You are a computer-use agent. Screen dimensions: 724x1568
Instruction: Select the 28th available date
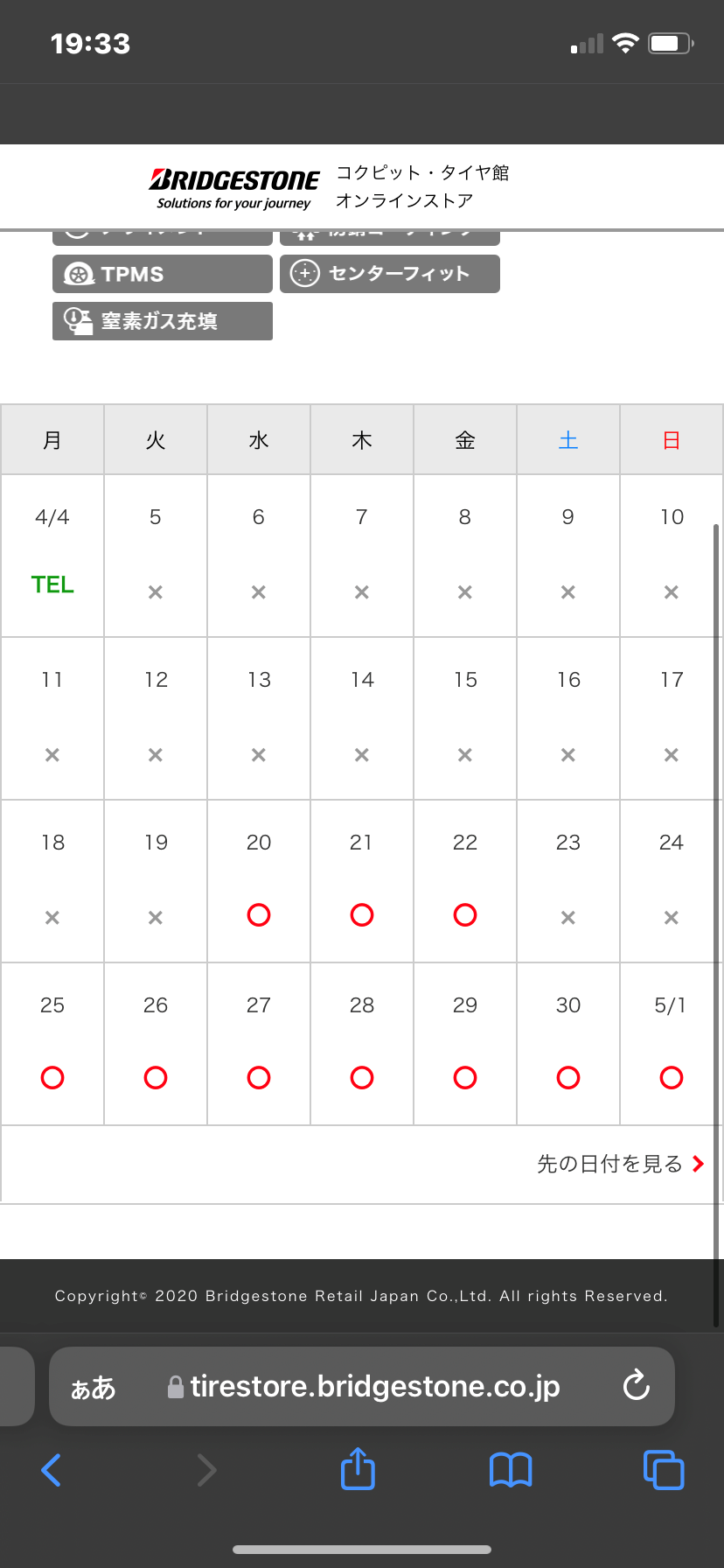pos(362,1078)
